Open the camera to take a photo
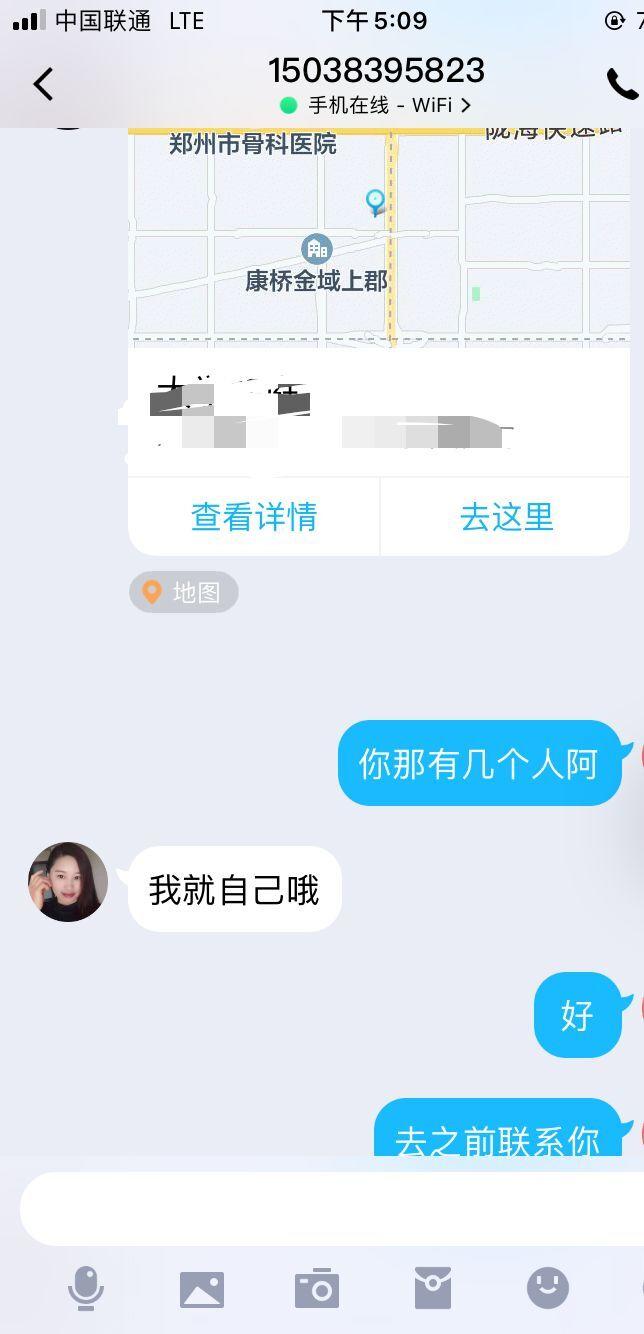This screenshot has height=1334, width=644. pos(317,1289)
